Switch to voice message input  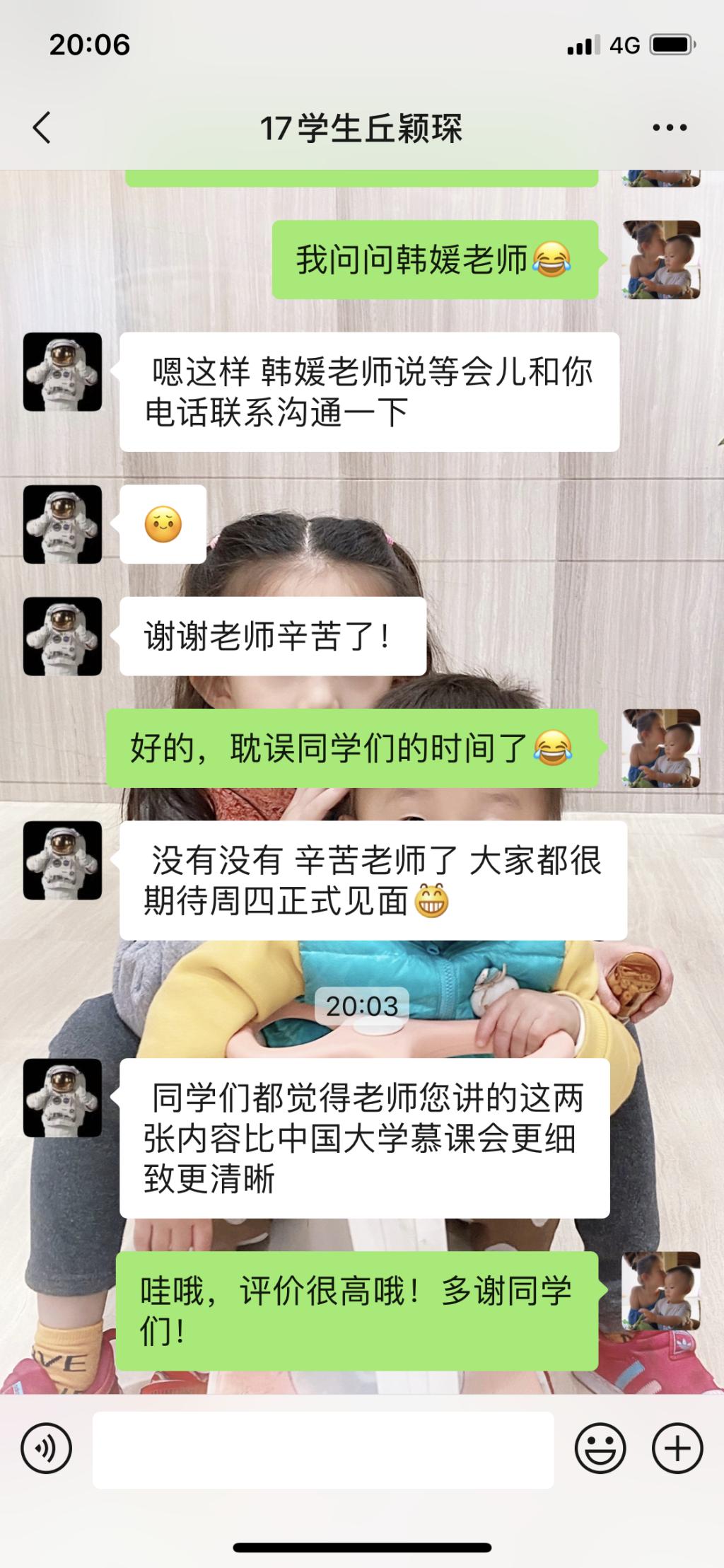tap(47, 1449)
